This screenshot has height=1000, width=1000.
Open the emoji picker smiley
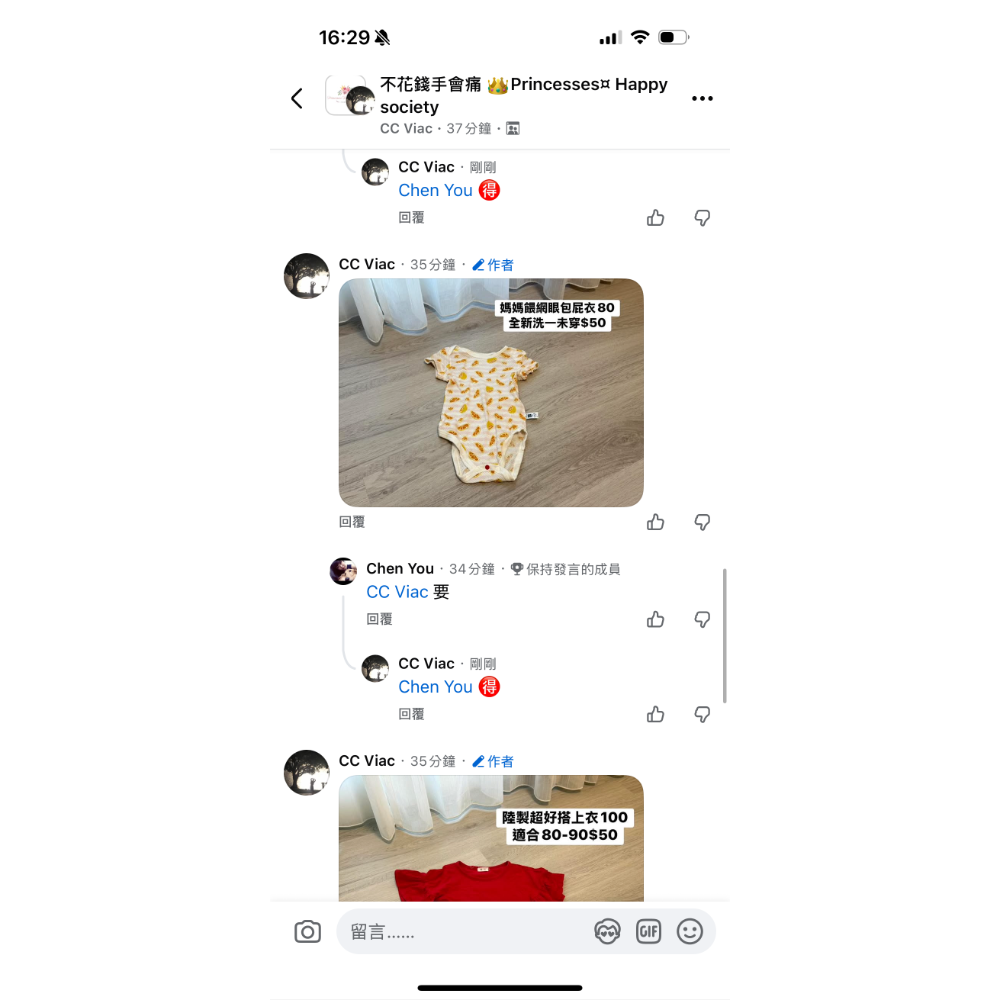coord(690,932)
